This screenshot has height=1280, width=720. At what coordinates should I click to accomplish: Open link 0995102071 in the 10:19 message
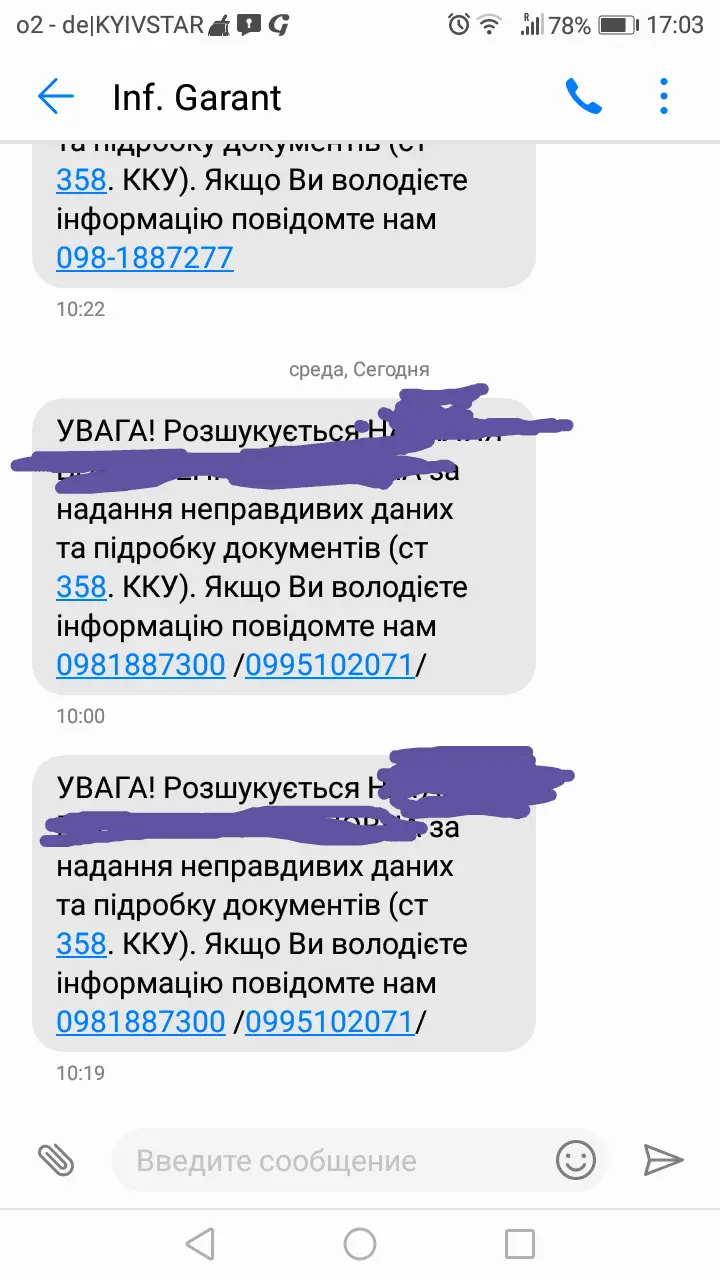coord(329,1022)
